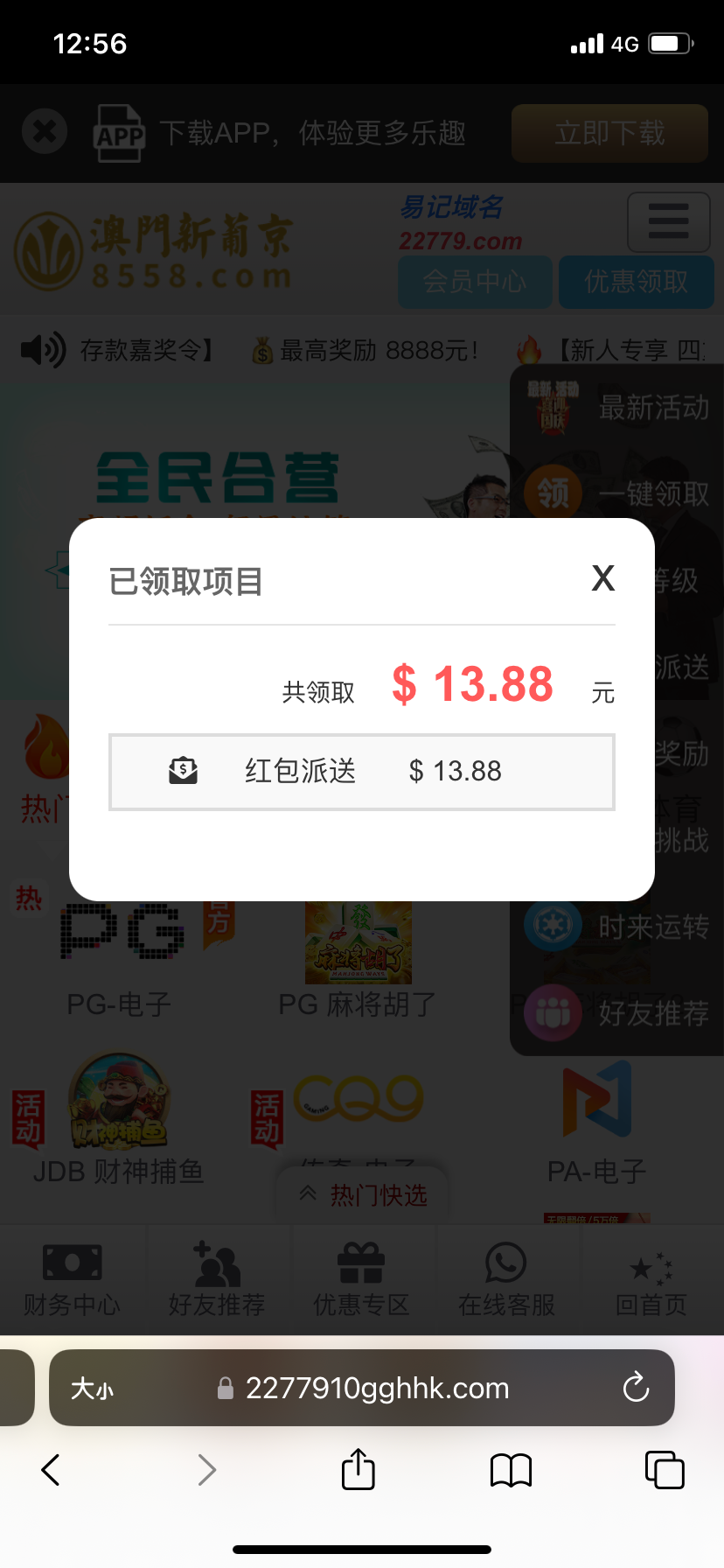Open 会员中心
This screenshot has height=1568, width=724.
(475, 282)
